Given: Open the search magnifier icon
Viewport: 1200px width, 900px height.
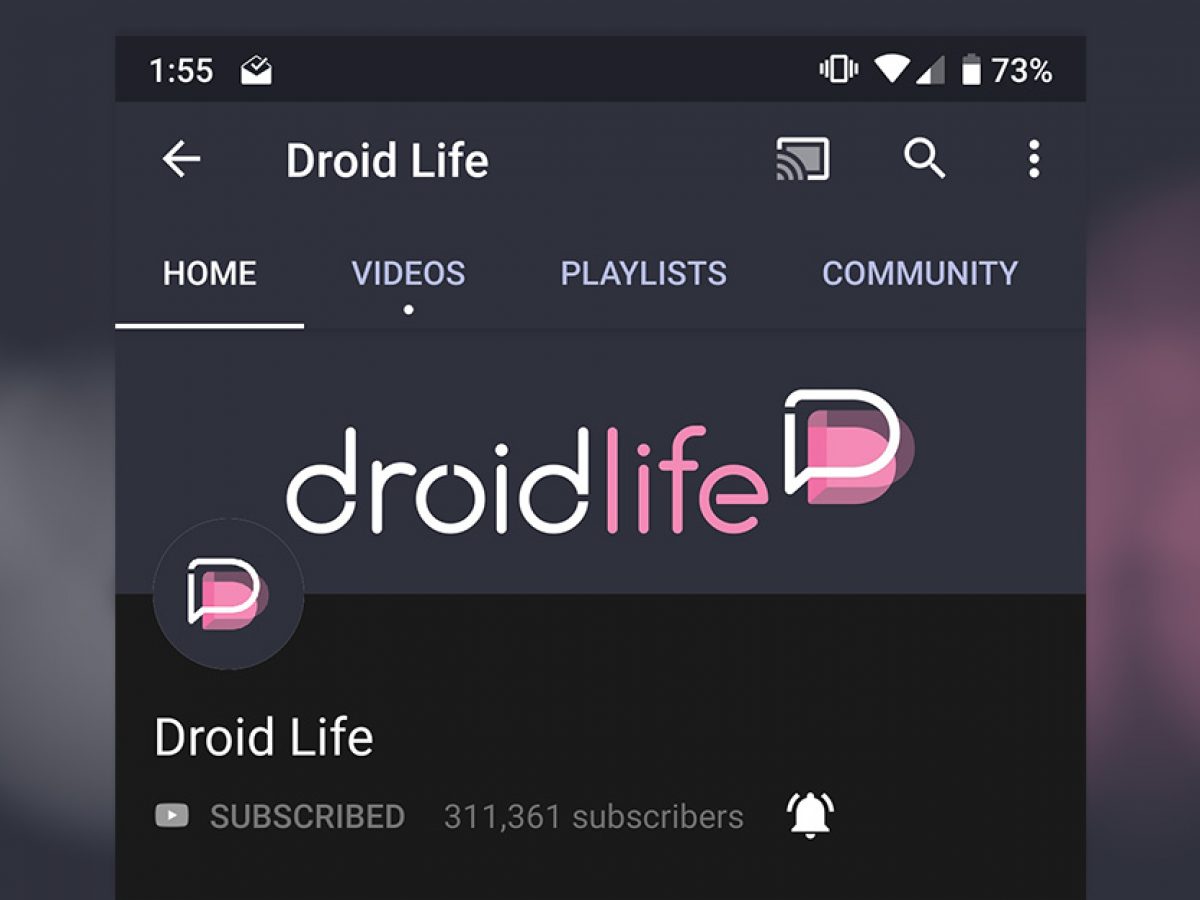Looking at the screenshot, I should click(x=924, y=159).
